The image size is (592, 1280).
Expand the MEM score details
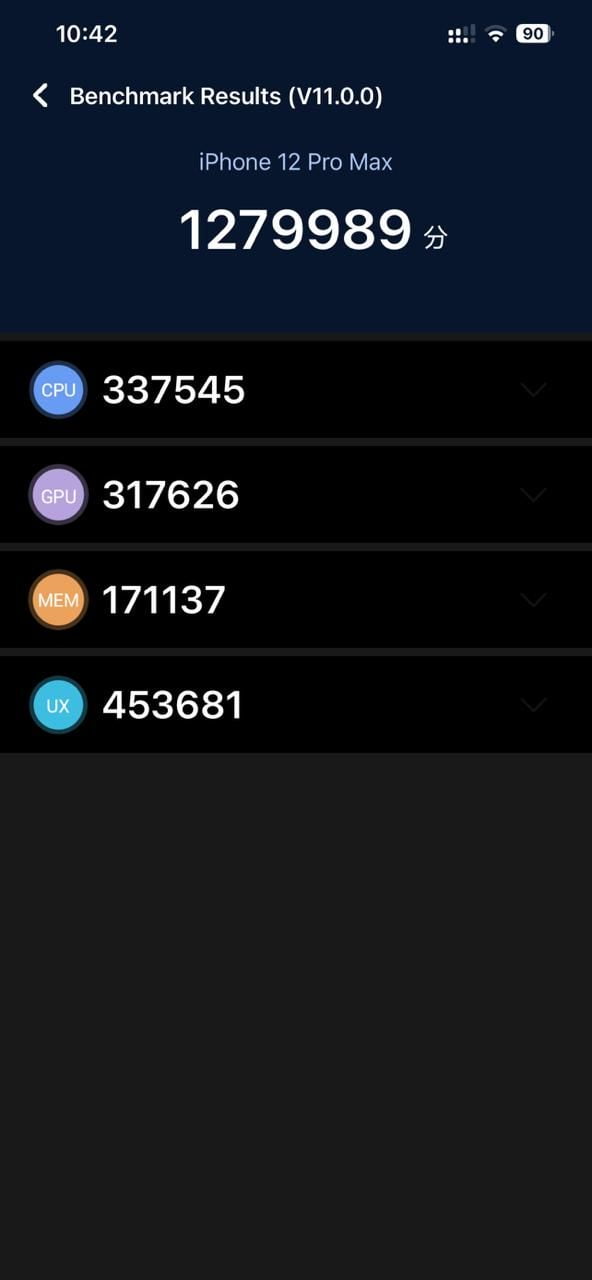point(534,600)
